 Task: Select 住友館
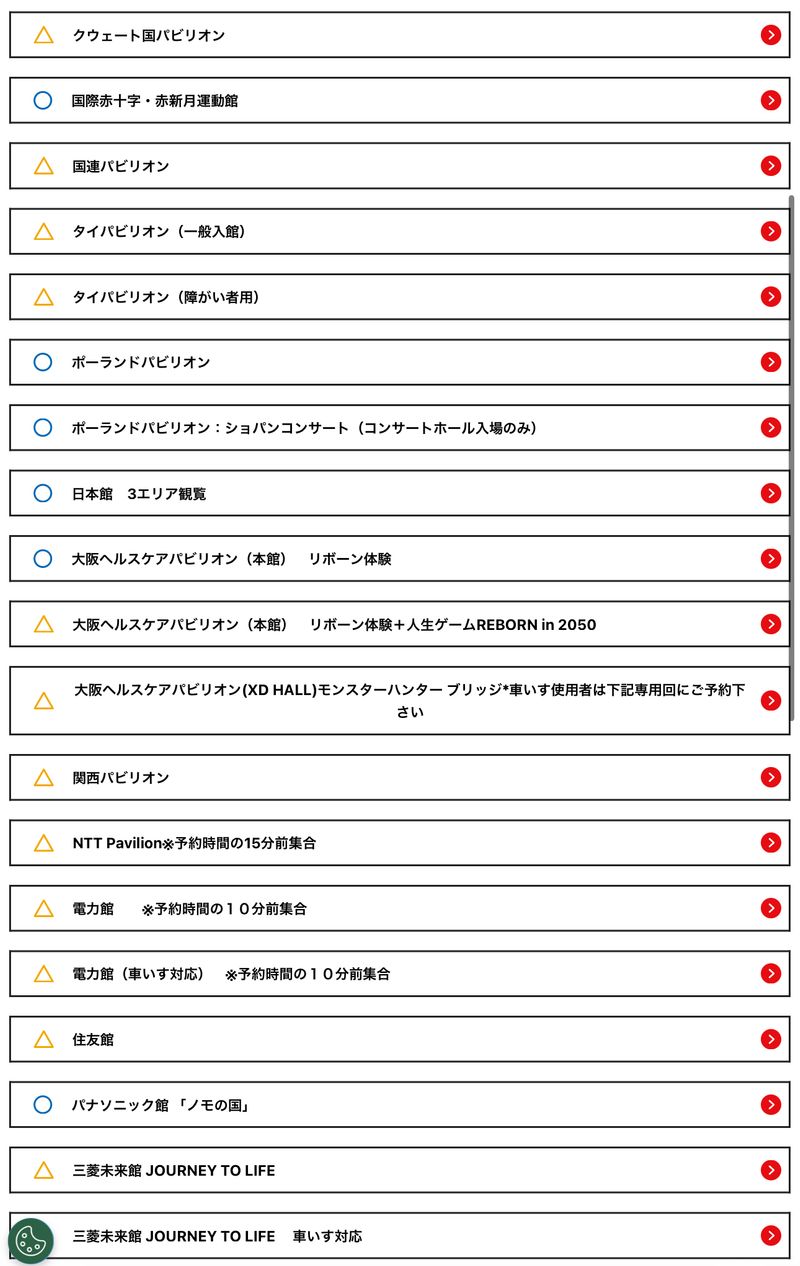[400, 1039]
